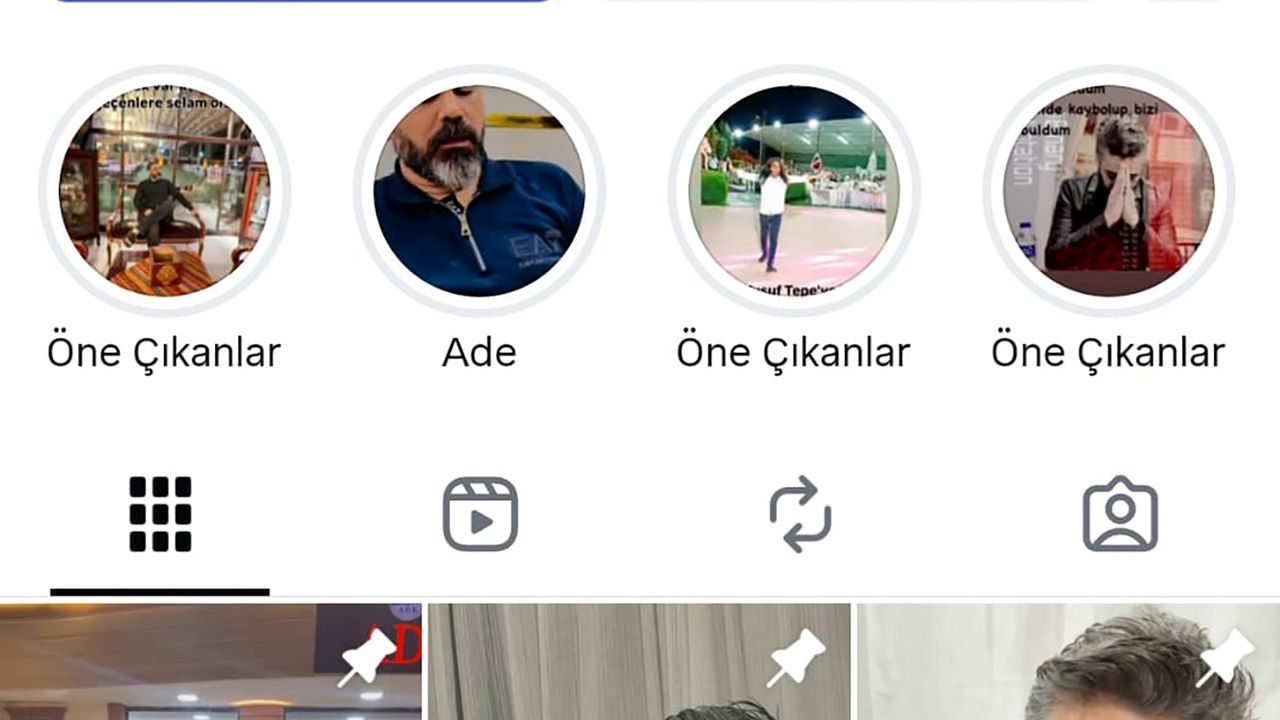Open the Ade story highlight
The height and width of the screenshot is (720, 1280).
pyautogui.click(x=478, y=190)
